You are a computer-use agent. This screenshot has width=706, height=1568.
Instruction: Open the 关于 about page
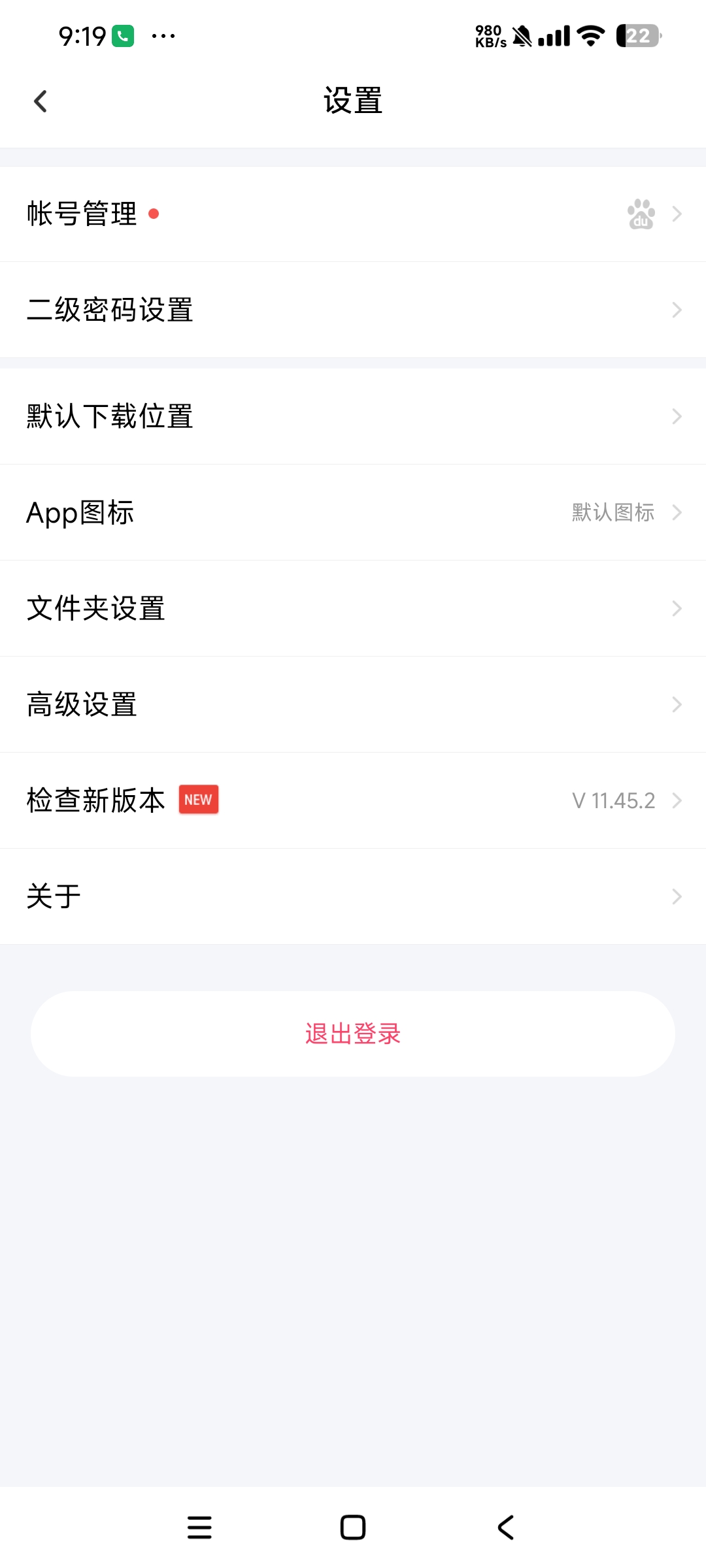coord(353,896)
